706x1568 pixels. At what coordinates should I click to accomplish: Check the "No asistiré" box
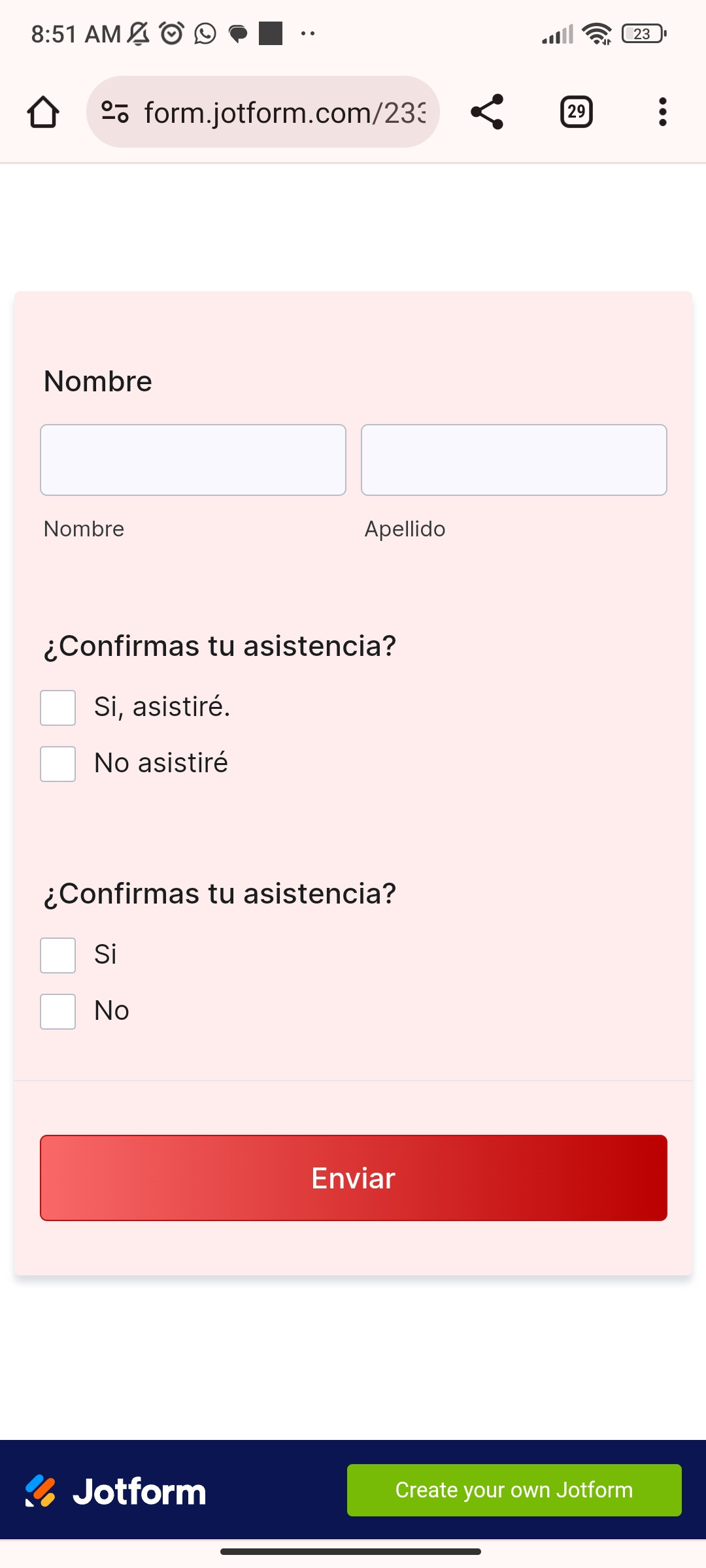point(58,764)
